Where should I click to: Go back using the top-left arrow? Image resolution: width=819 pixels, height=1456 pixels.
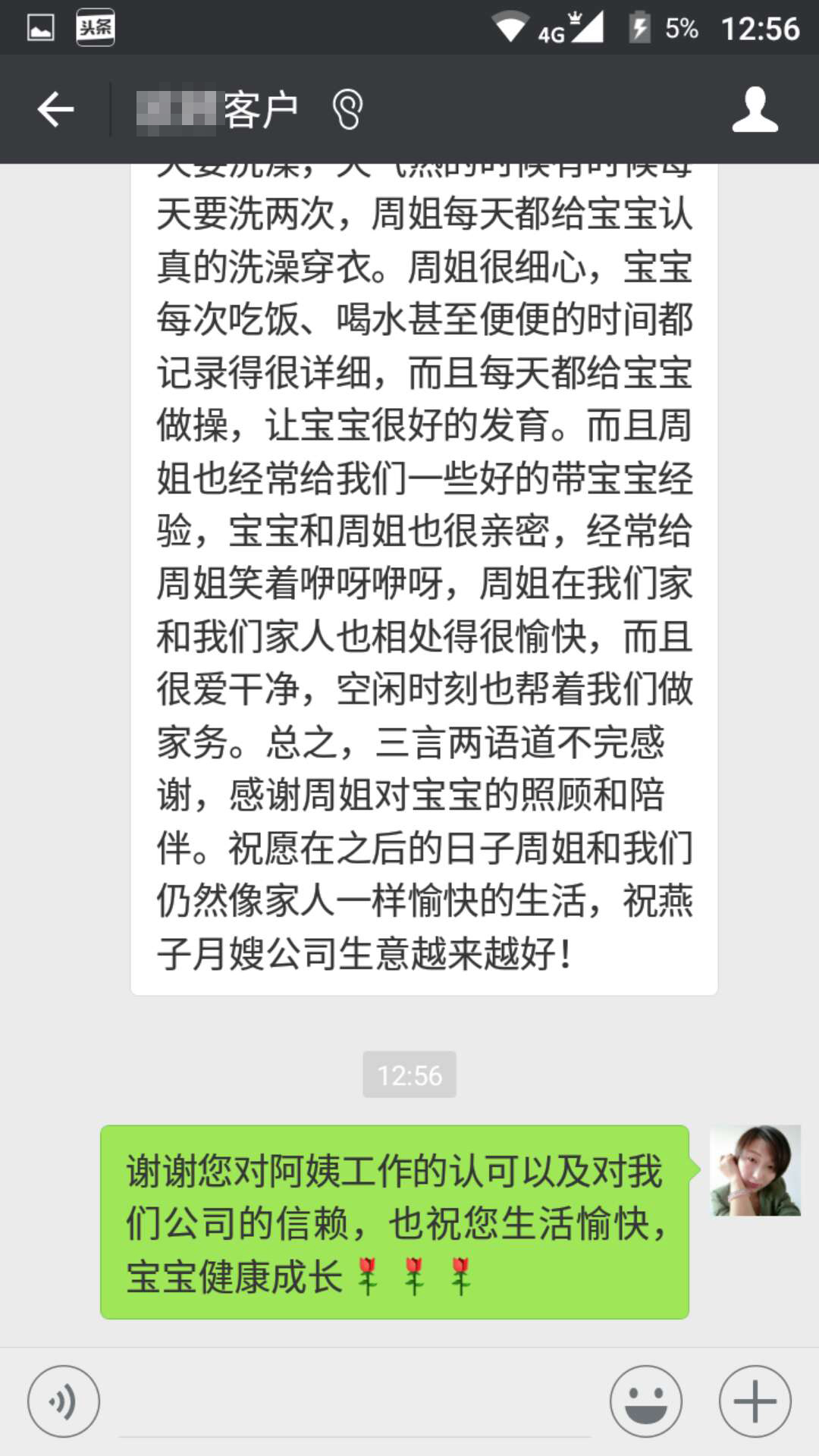[55, 110]
